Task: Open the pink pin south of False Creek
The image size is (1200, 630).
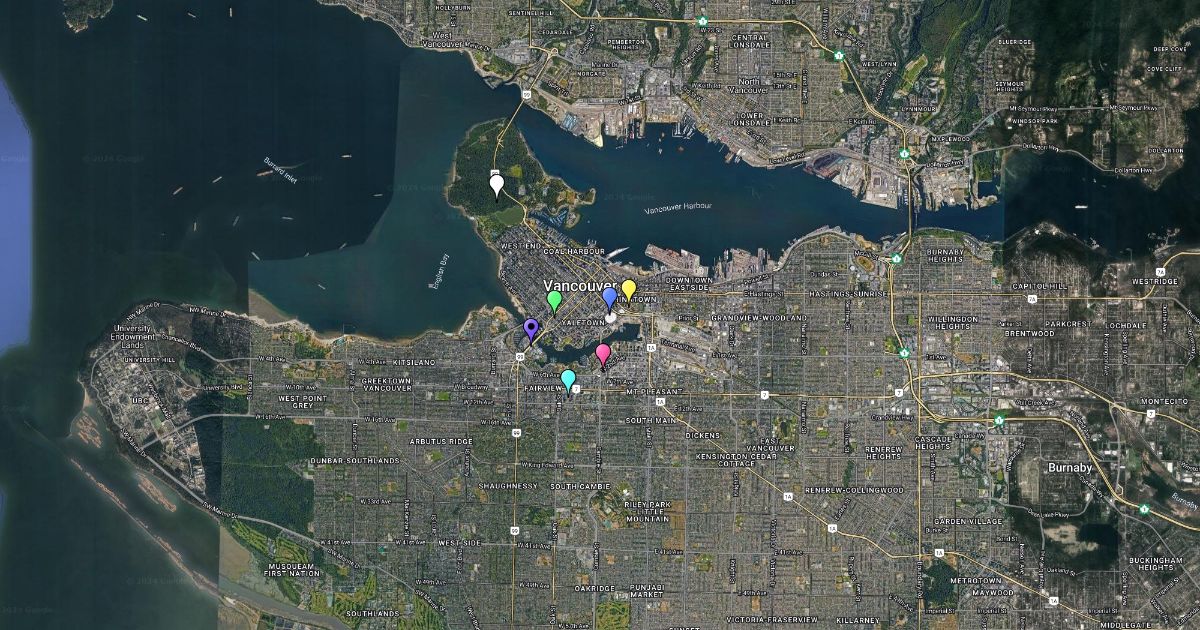Action: (x=603, y=352)
